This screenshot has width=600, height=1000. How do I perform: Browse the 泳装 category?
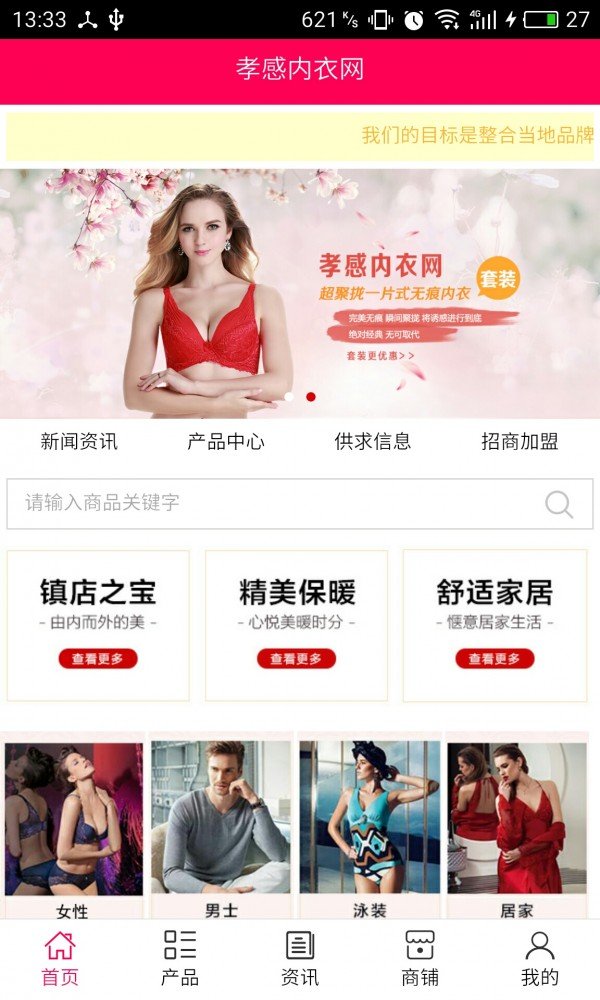369,825
